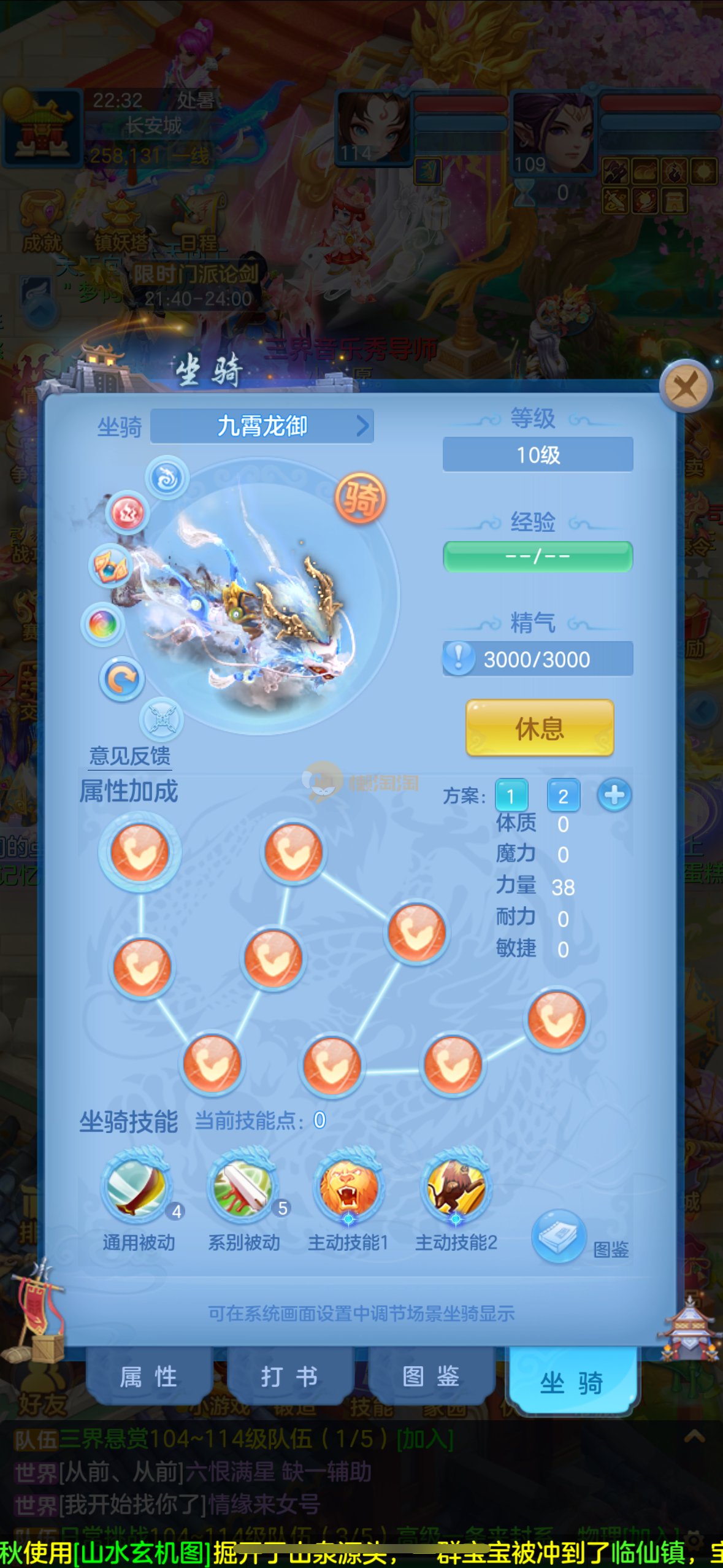View the 系别被动 skill

pyautogui.click(x=243, y=1189)
